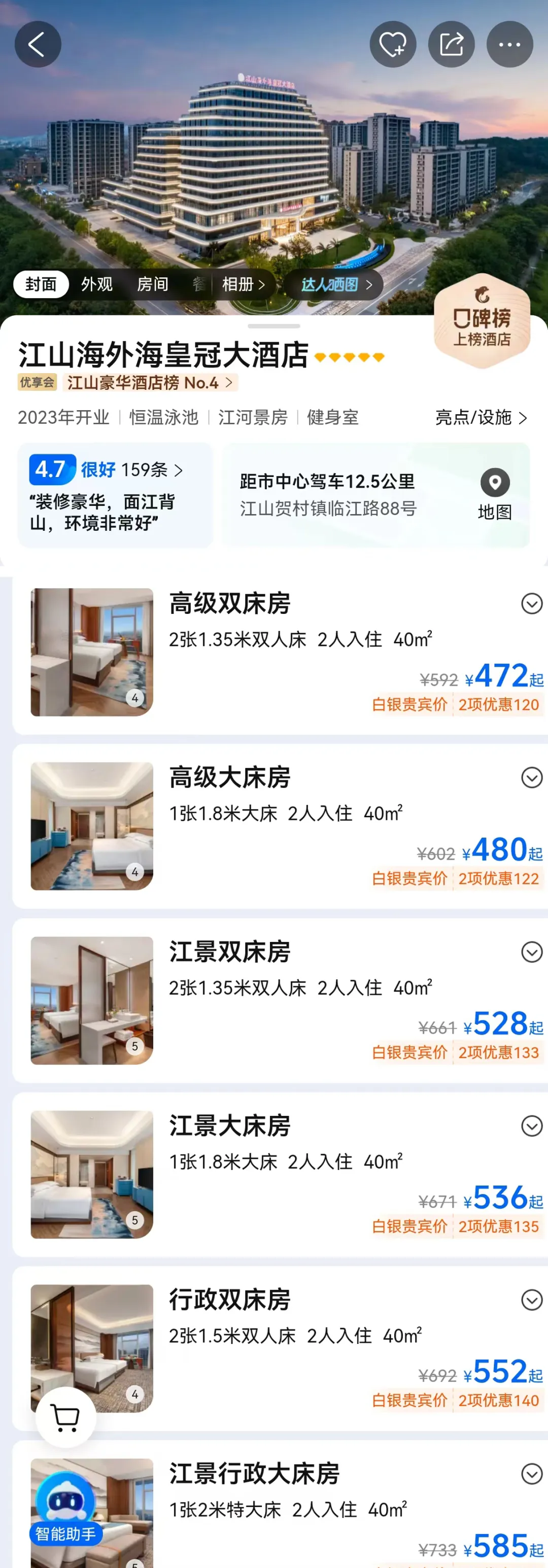548x1568 pixels.
Task: Expand the 高级双床房 room options
Action: [x=532, y=604]
